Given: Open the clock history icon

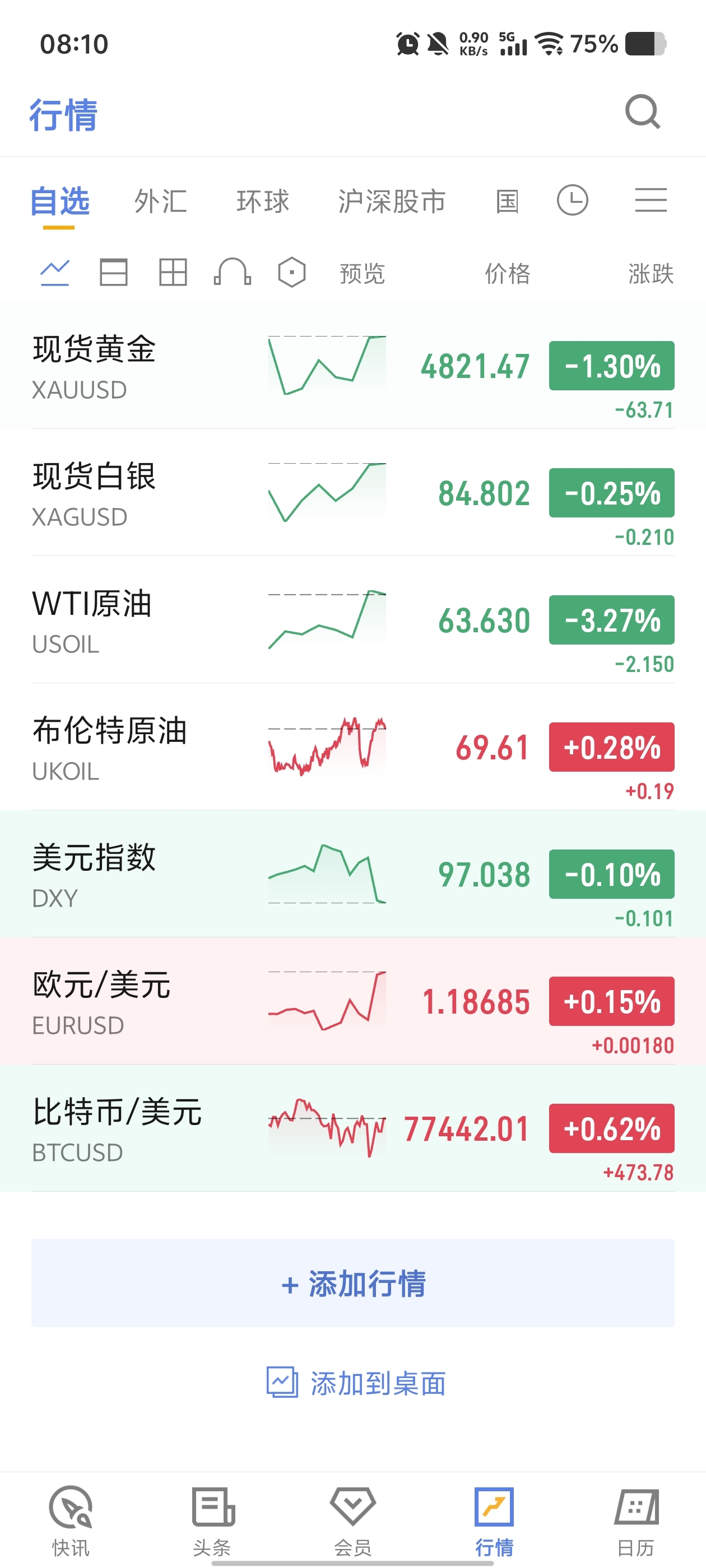Looking at the screenshot, I should [x=573, y=200].
